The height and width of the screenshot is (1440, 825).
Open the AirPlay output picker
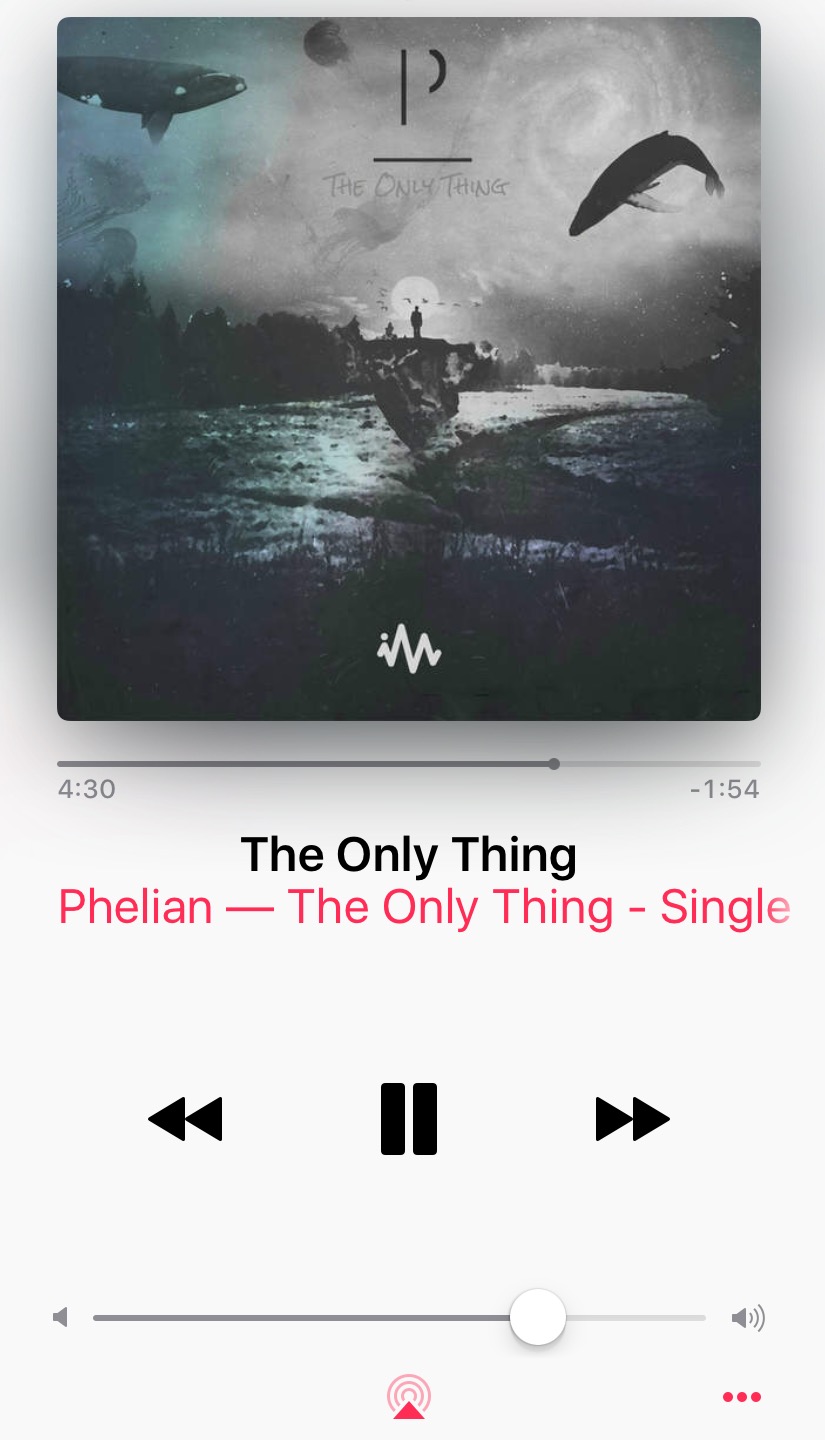409,1396
